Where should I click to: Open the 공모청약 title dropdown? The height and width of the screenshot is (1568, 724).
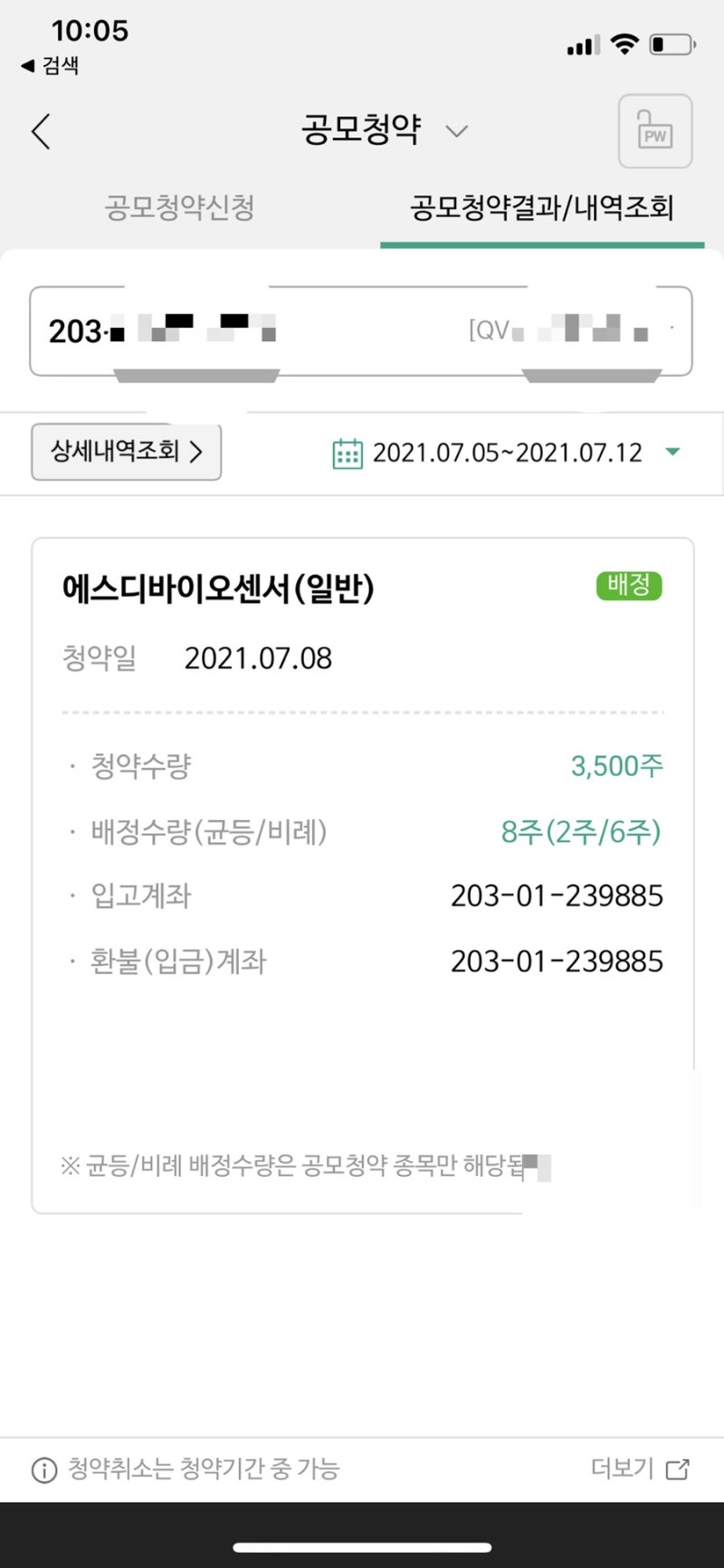point(456,130)
